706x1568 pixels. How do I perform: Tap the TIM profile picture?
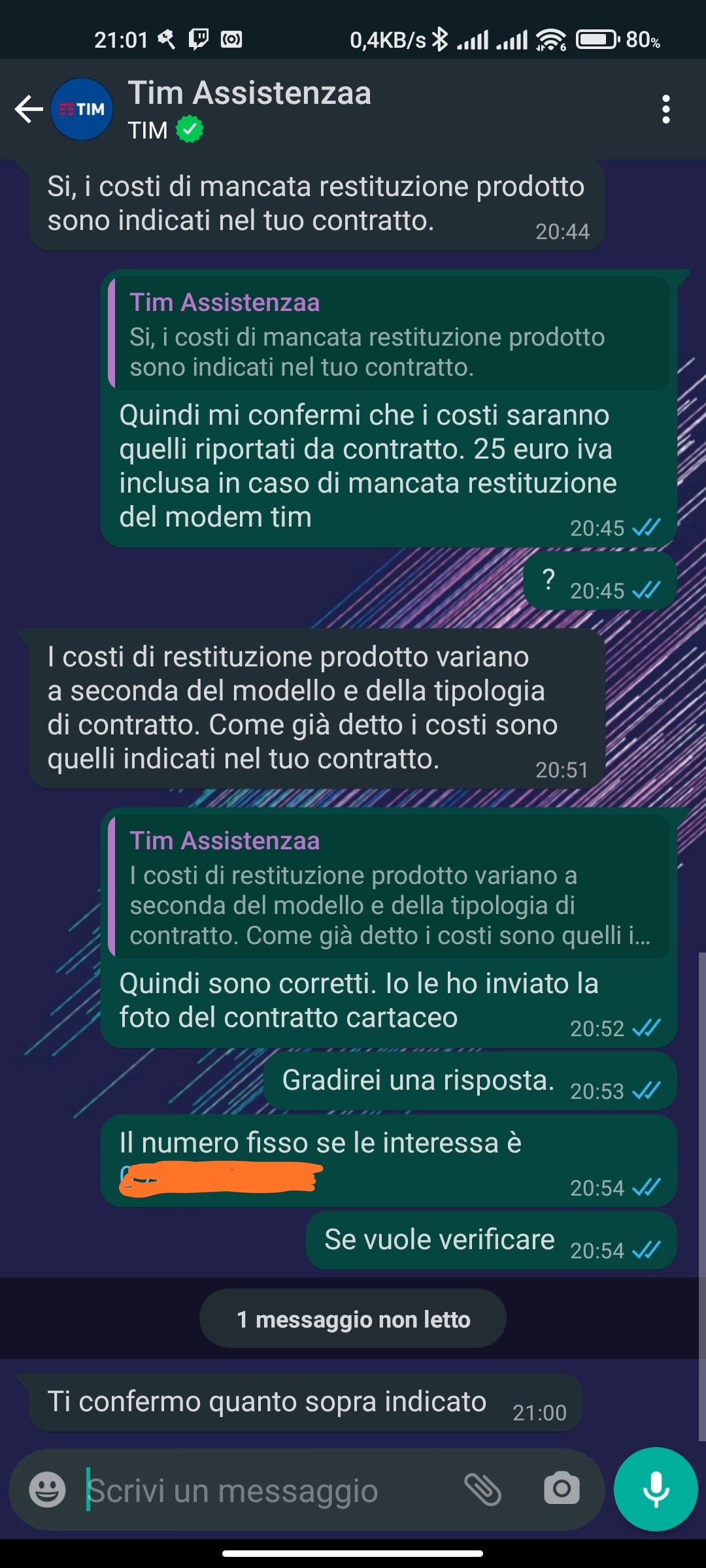82,109
